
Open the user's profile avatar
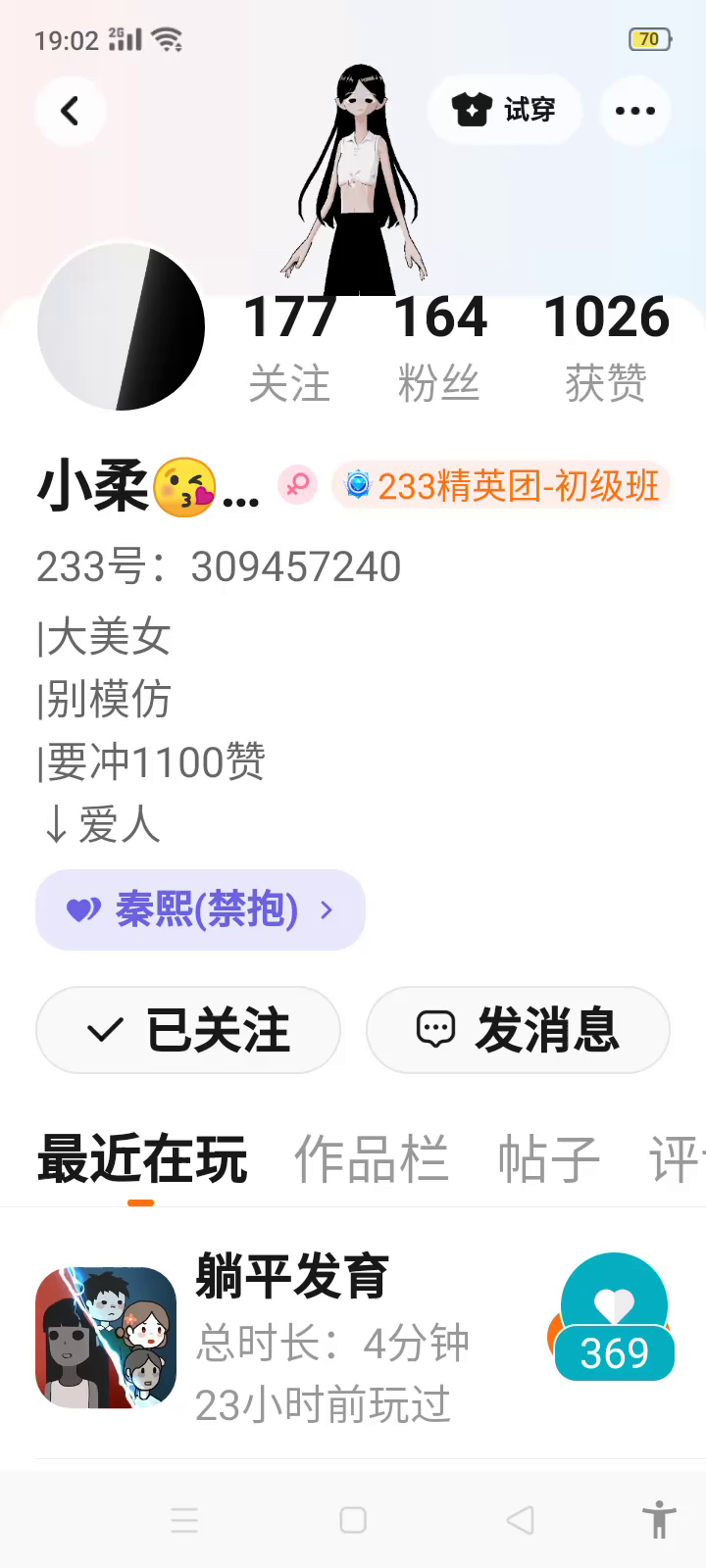click(121, 327)
